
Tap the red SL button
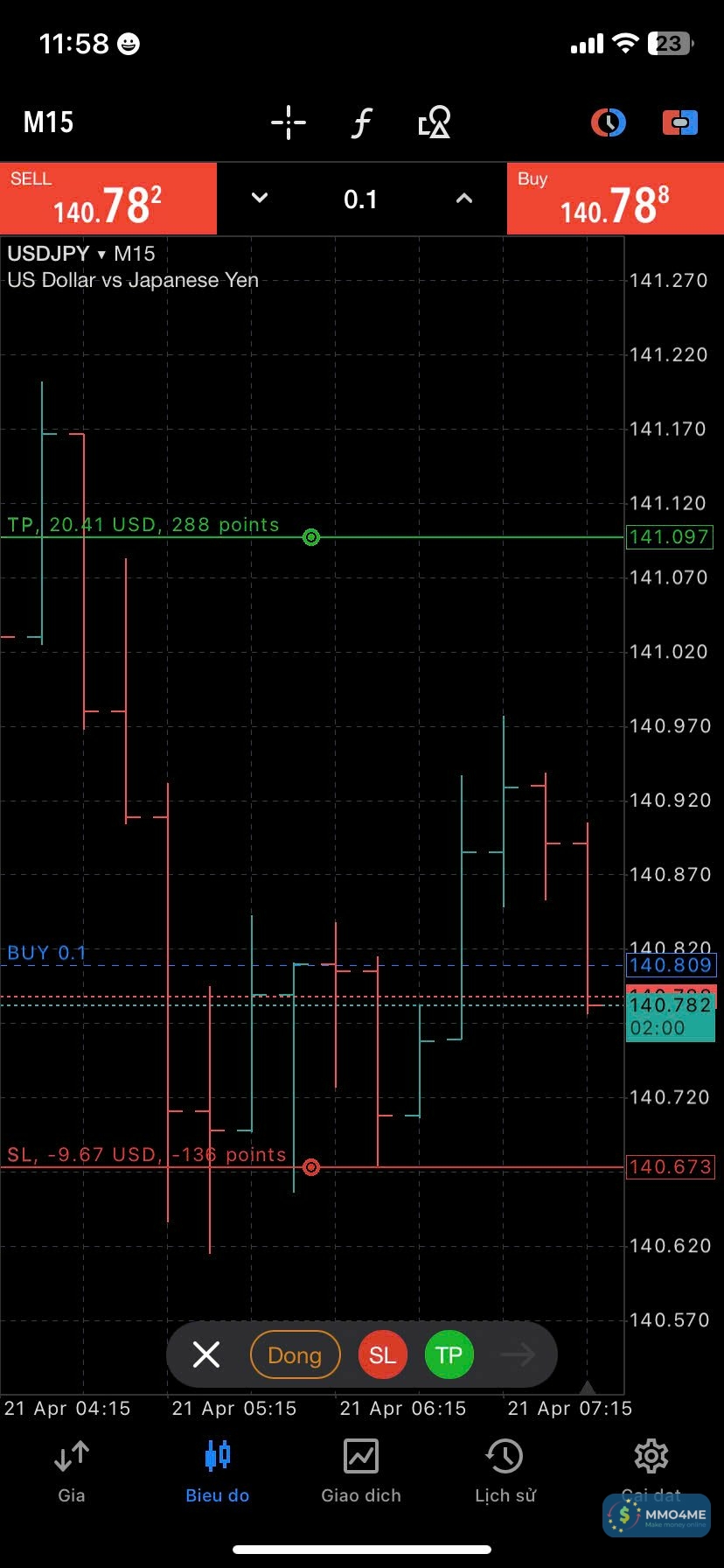click(x=382, y=1354)
